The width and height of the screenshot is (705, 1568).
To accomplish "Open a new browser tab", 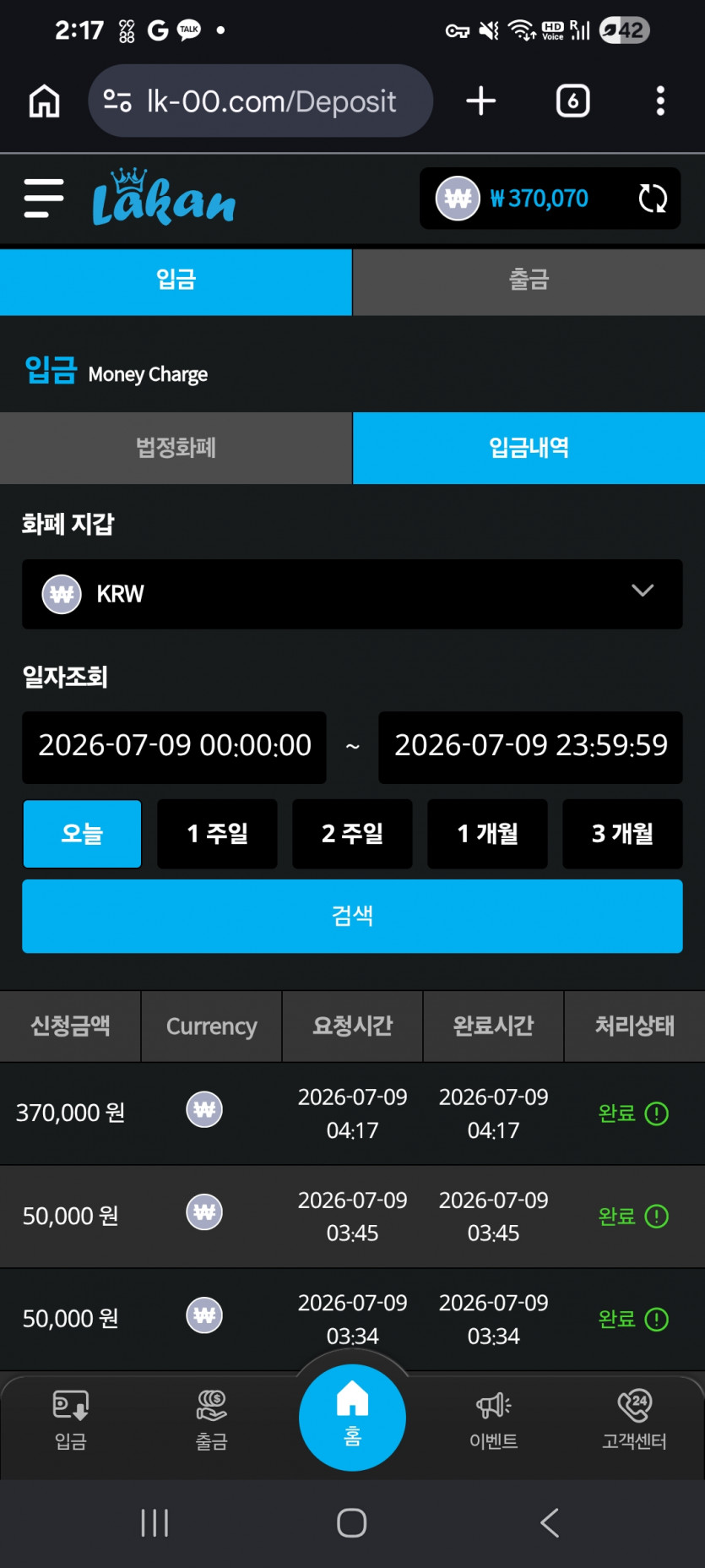I will 480,101.
